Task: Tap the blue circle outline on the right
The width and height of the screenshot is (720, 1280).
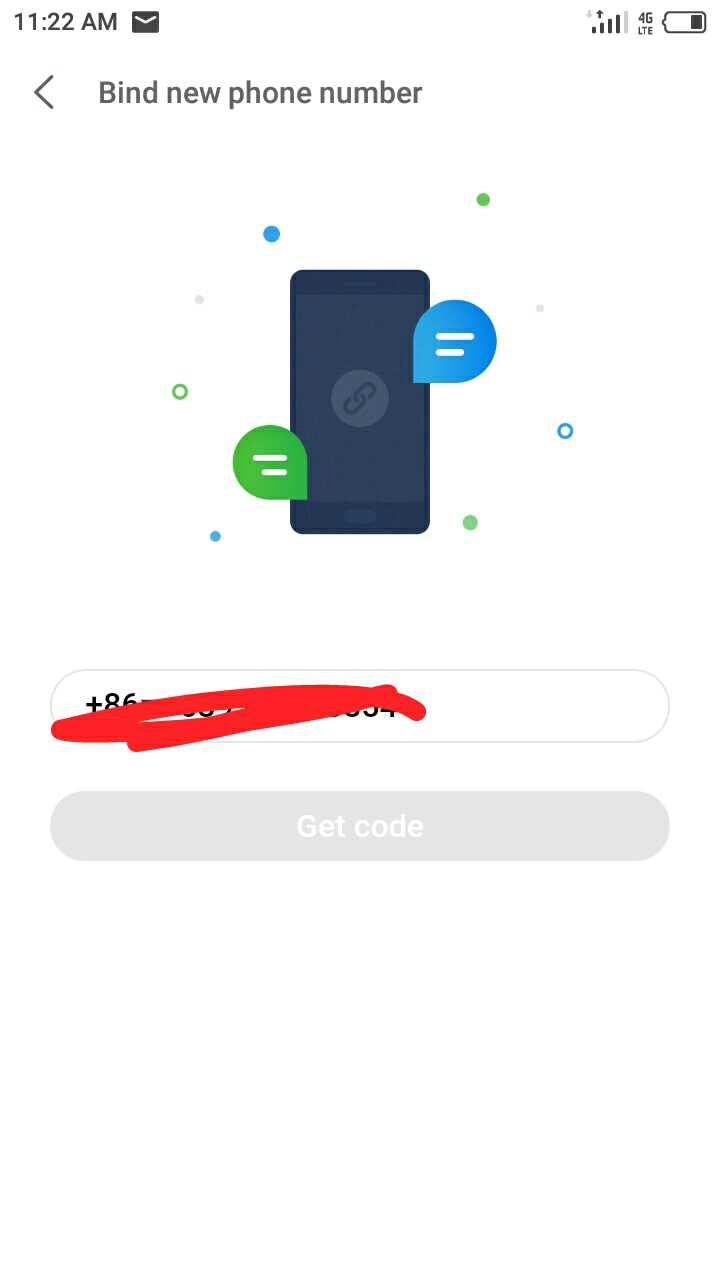Action: tap(565, 431)
